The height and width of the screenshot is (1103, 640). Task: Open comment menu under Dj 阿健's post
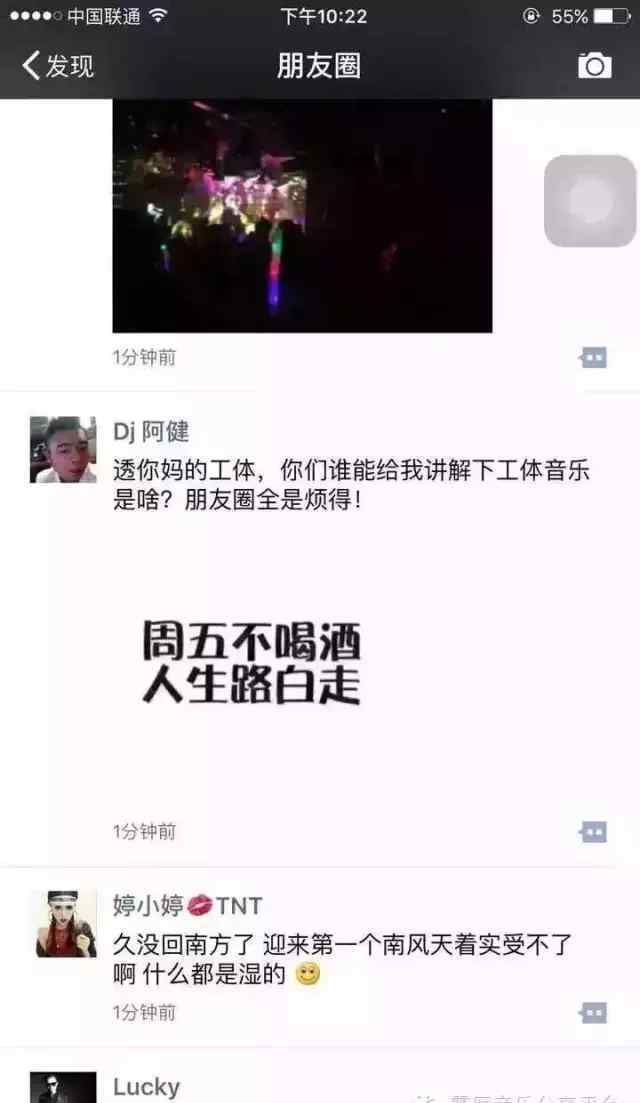click(x=592, y=832)
